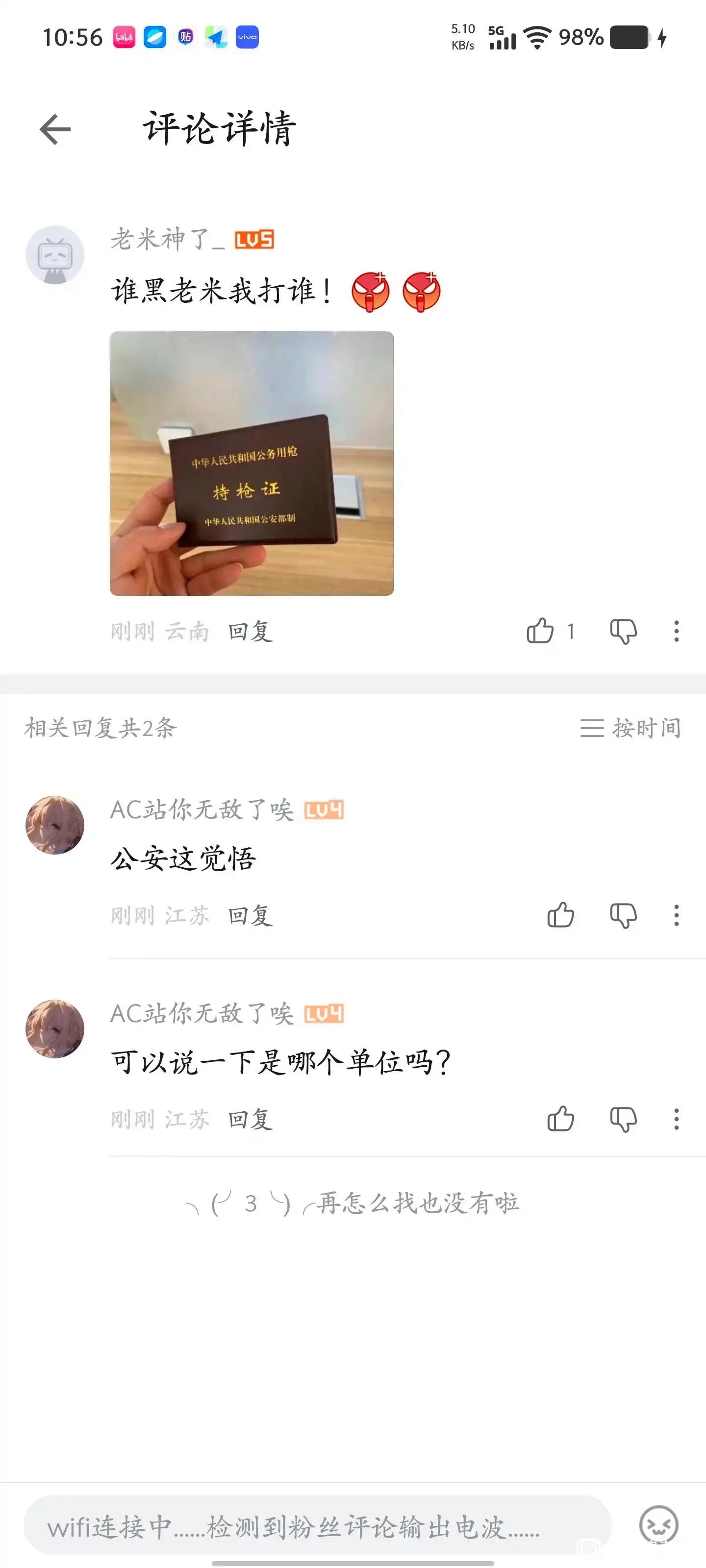The image size is (706, 1568).
Task: Open the emoji picker beside comment box
Action: point(658,1525)
